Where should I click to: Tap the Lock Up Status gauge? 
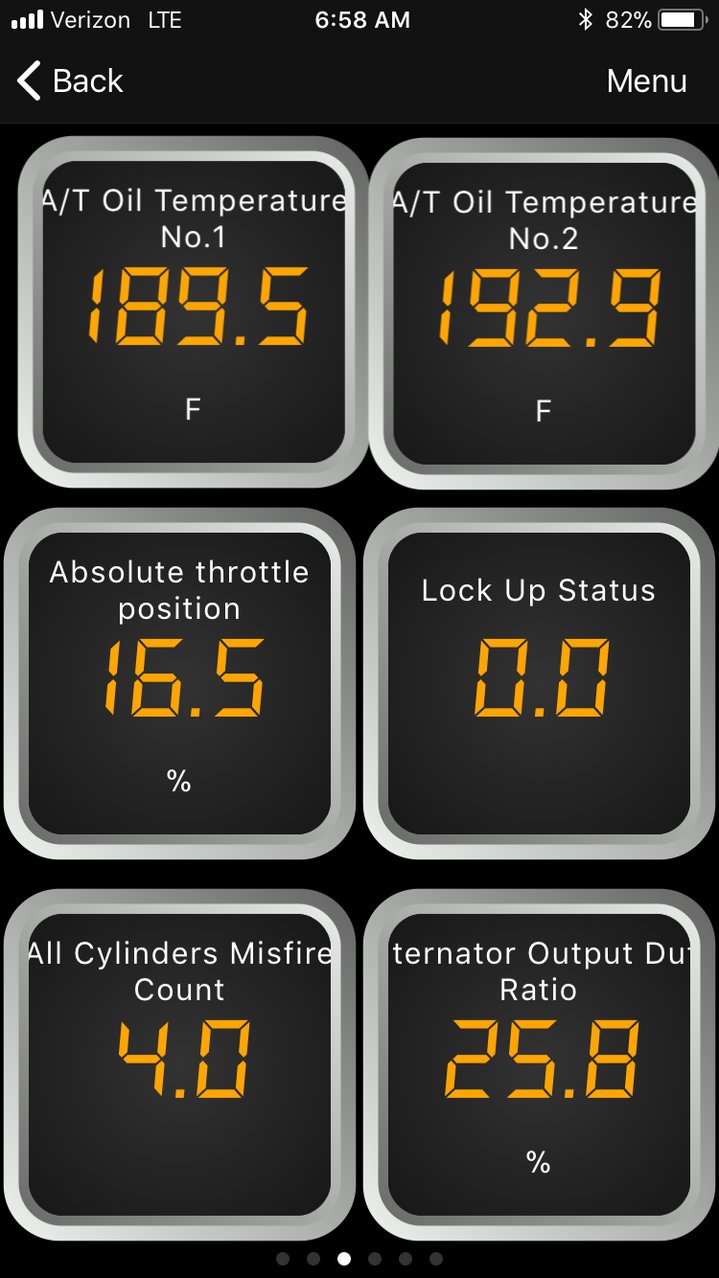(539, 683)
